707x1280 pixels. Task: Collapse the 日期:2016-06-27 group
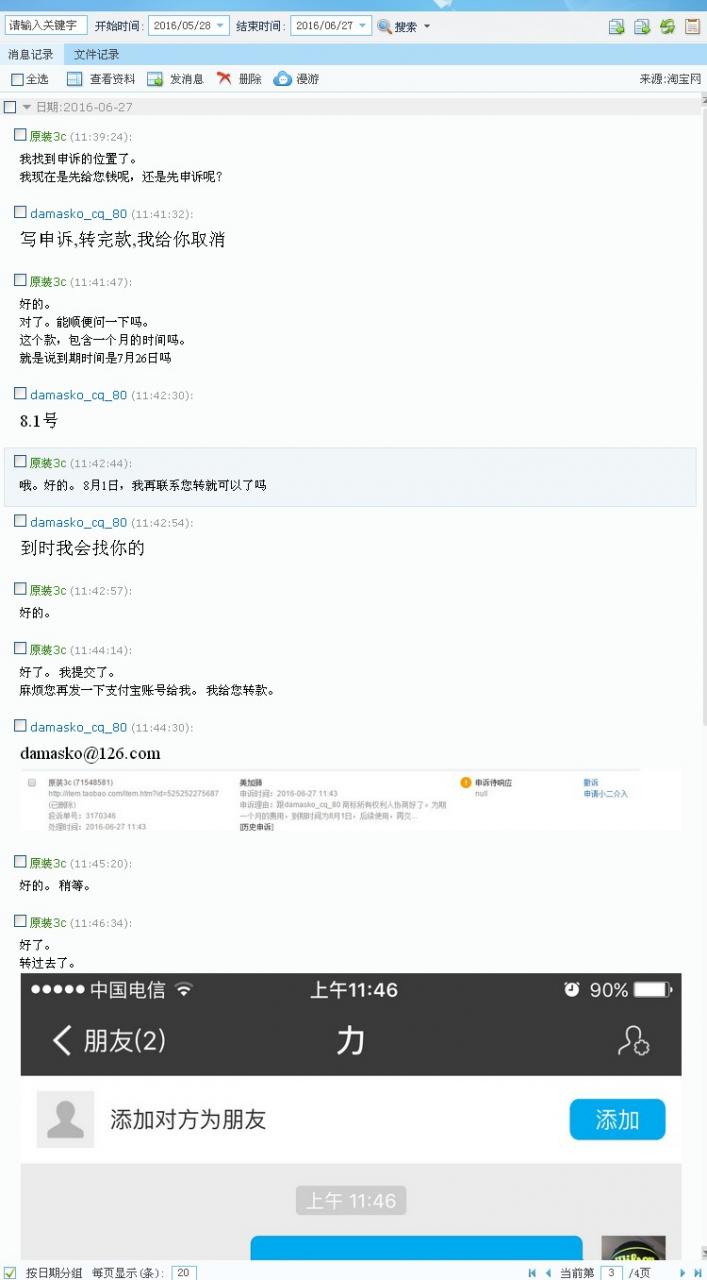tap(27, 107)
